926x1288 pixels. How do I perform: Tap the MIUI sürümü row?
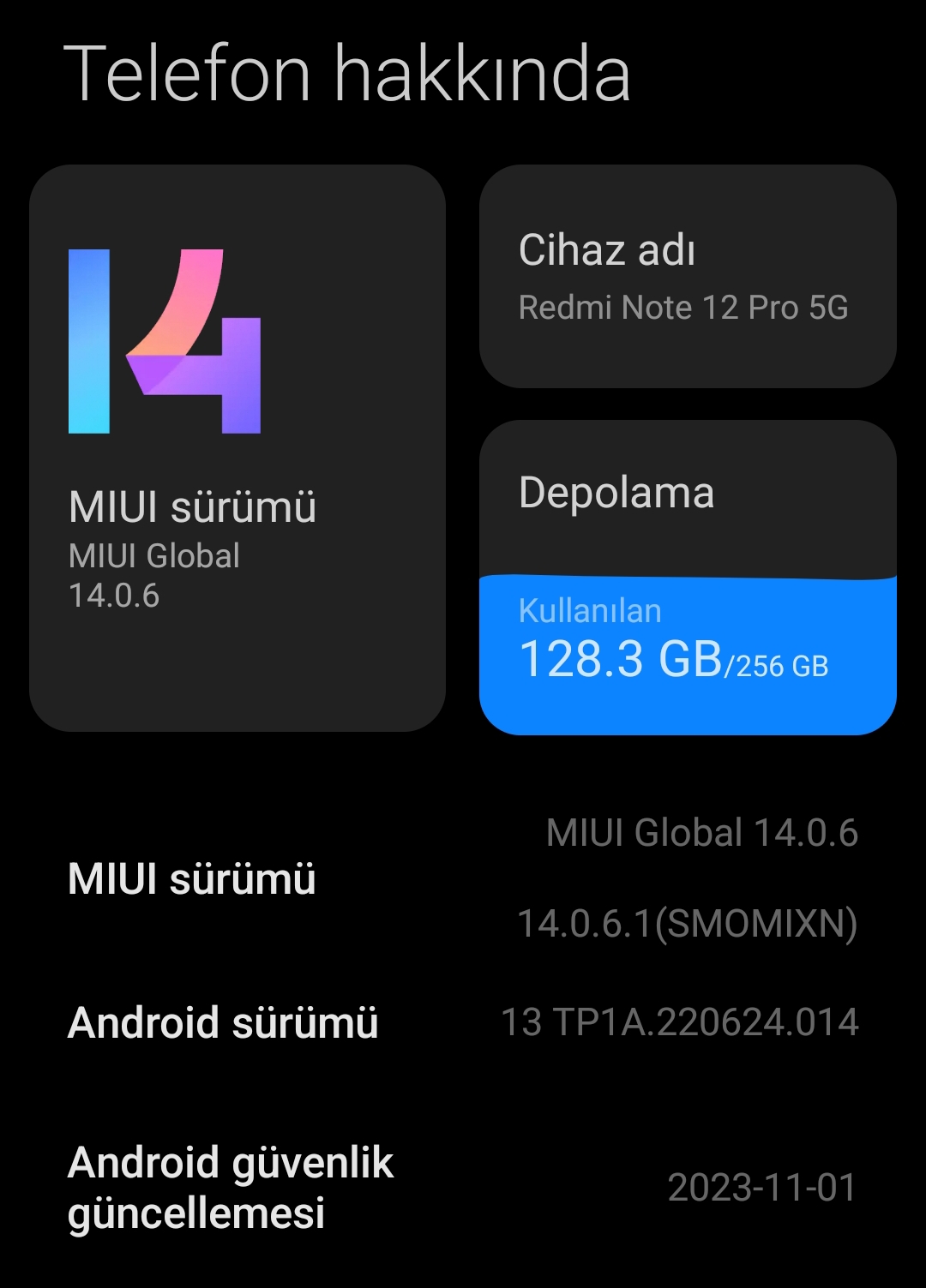pyautogui.click(x=463, y=878)
